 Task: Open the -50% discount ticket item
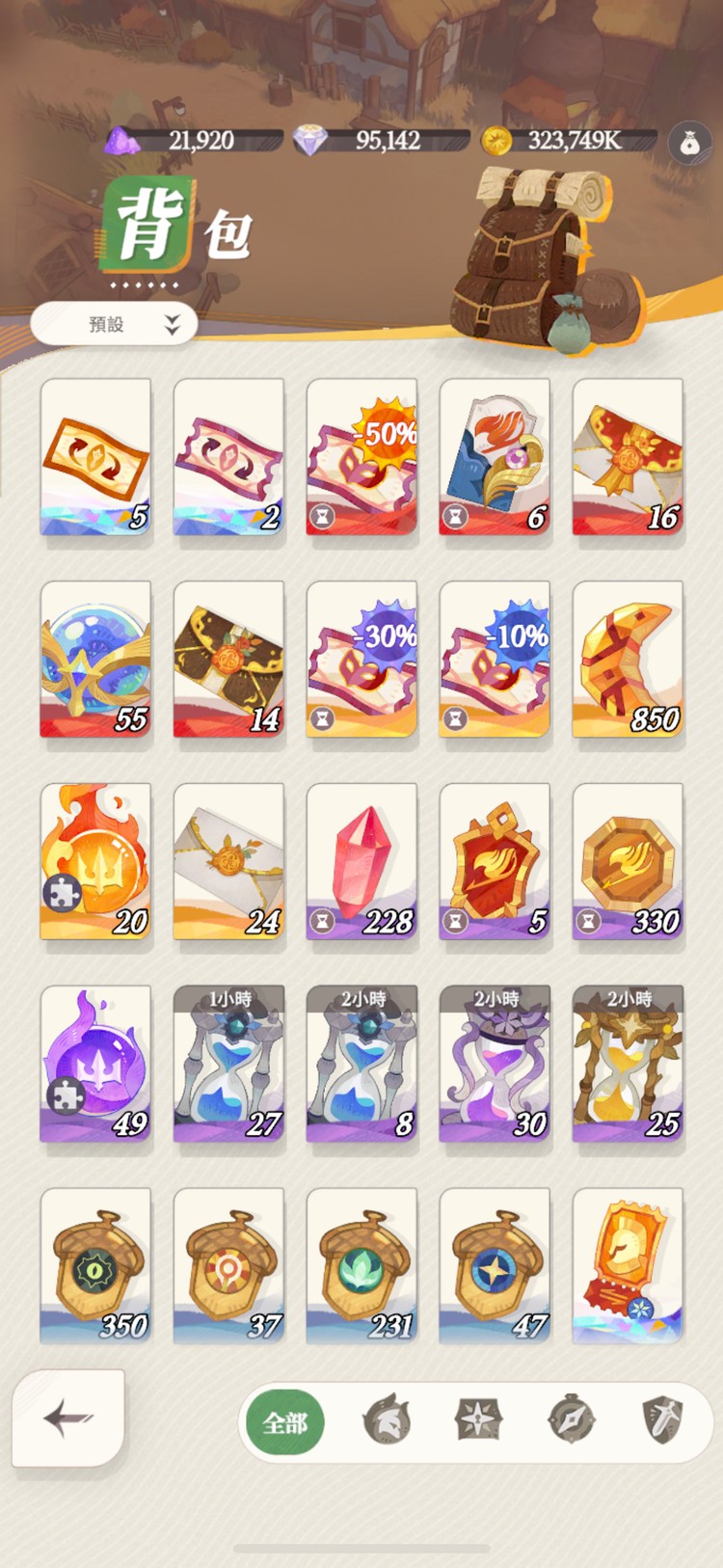[x=361, y=457]
